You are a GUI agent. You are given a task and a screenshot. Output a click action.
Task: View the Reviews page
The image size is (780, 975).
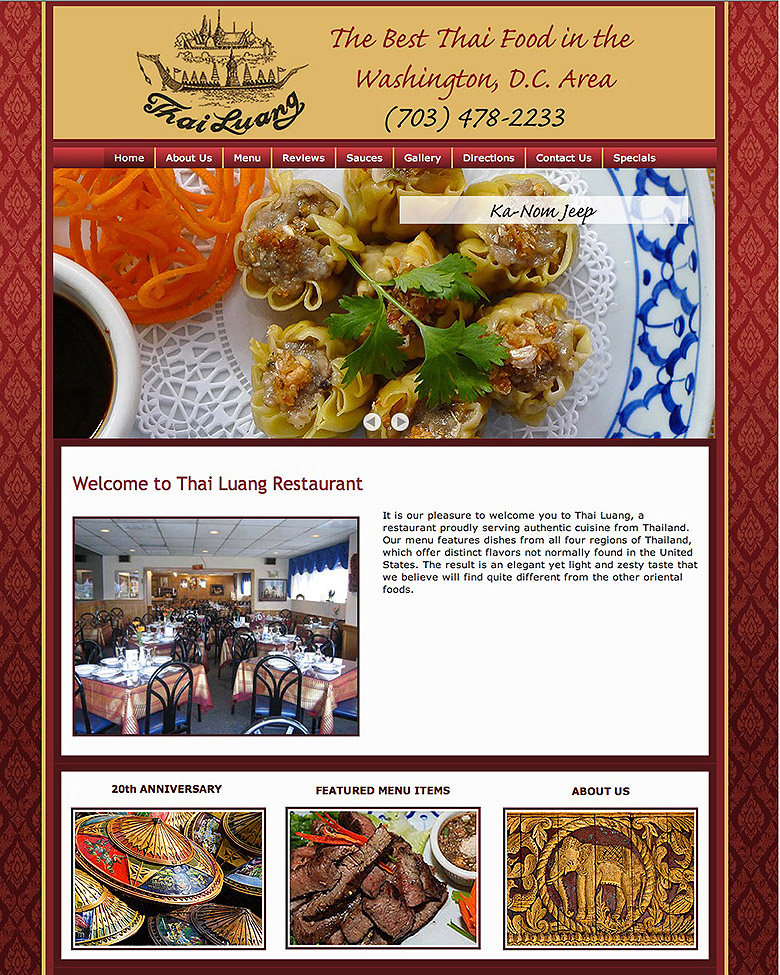tap(303, 158)
